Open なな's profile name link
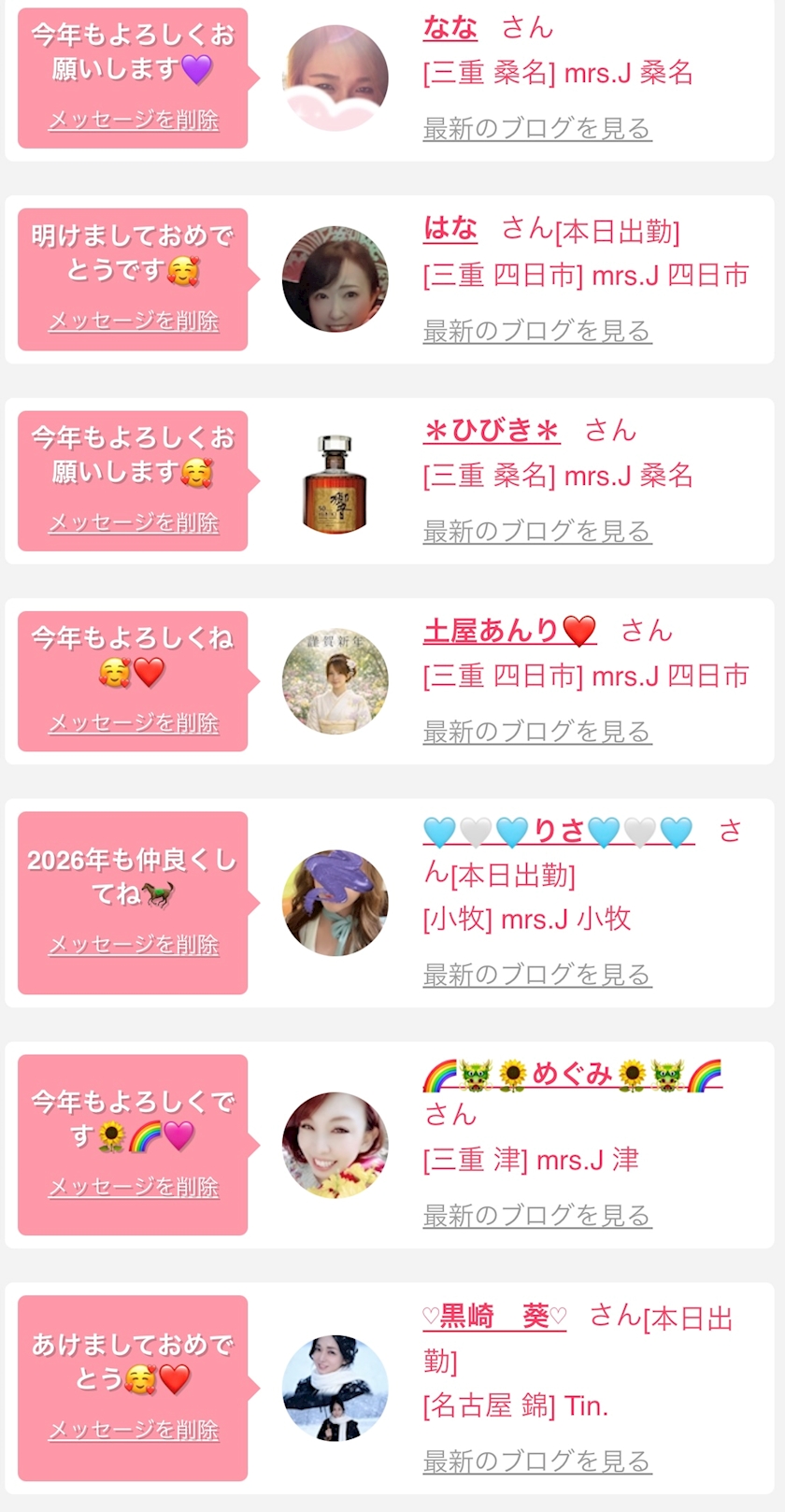This screenshot has height=1512, width=785. pos(450,28)
